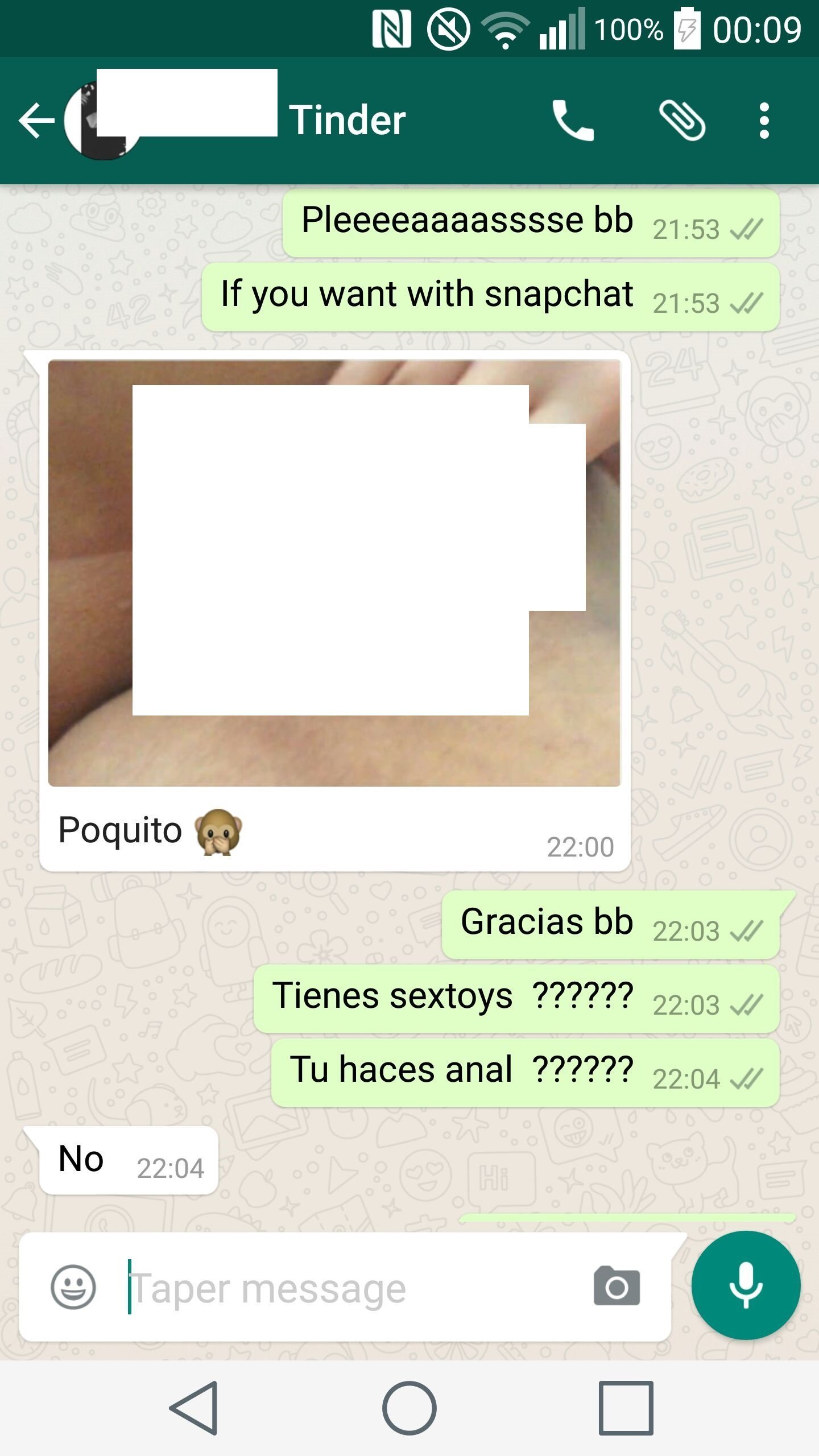Tap the system home button
This screenshot has width=819, height=1456.
click(409, 1408)
